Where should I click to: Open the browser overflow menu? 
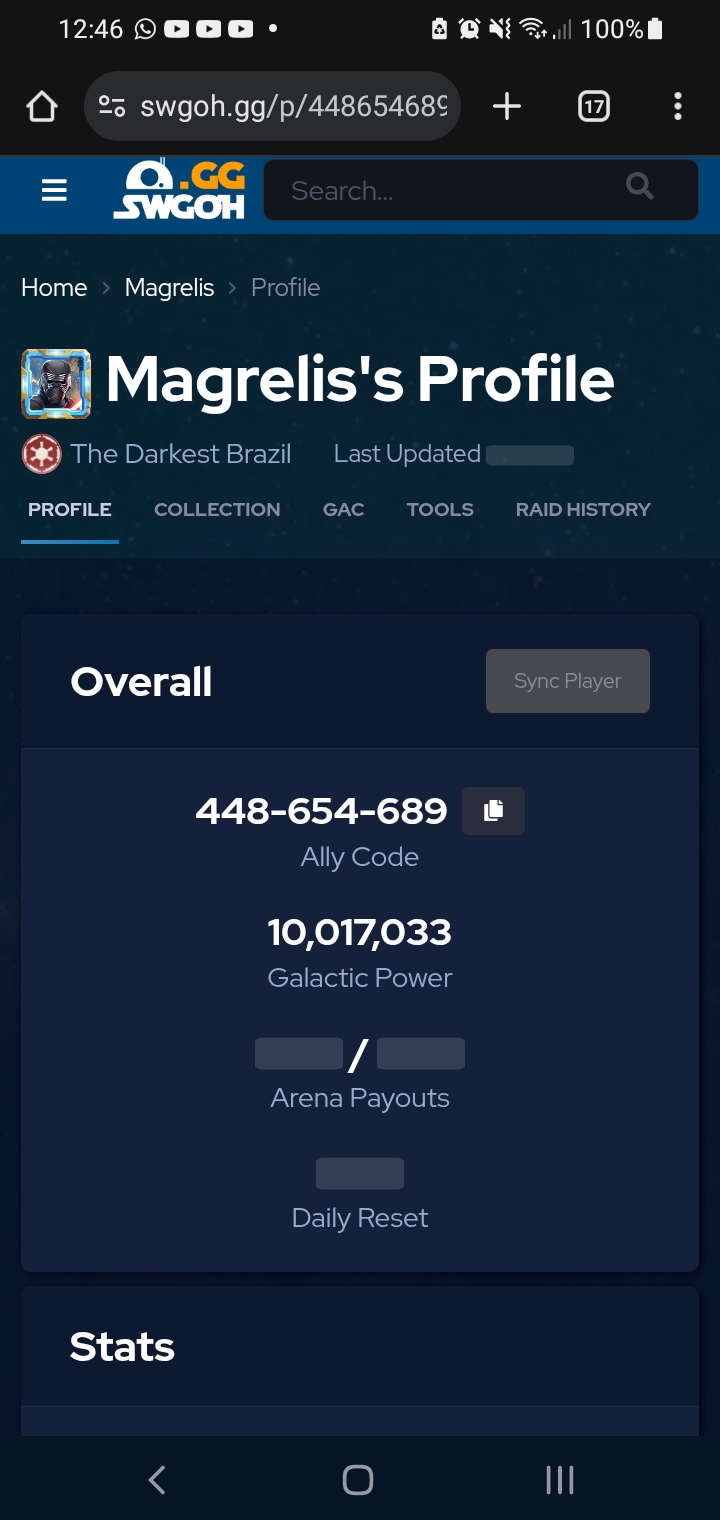click(678, 106)
